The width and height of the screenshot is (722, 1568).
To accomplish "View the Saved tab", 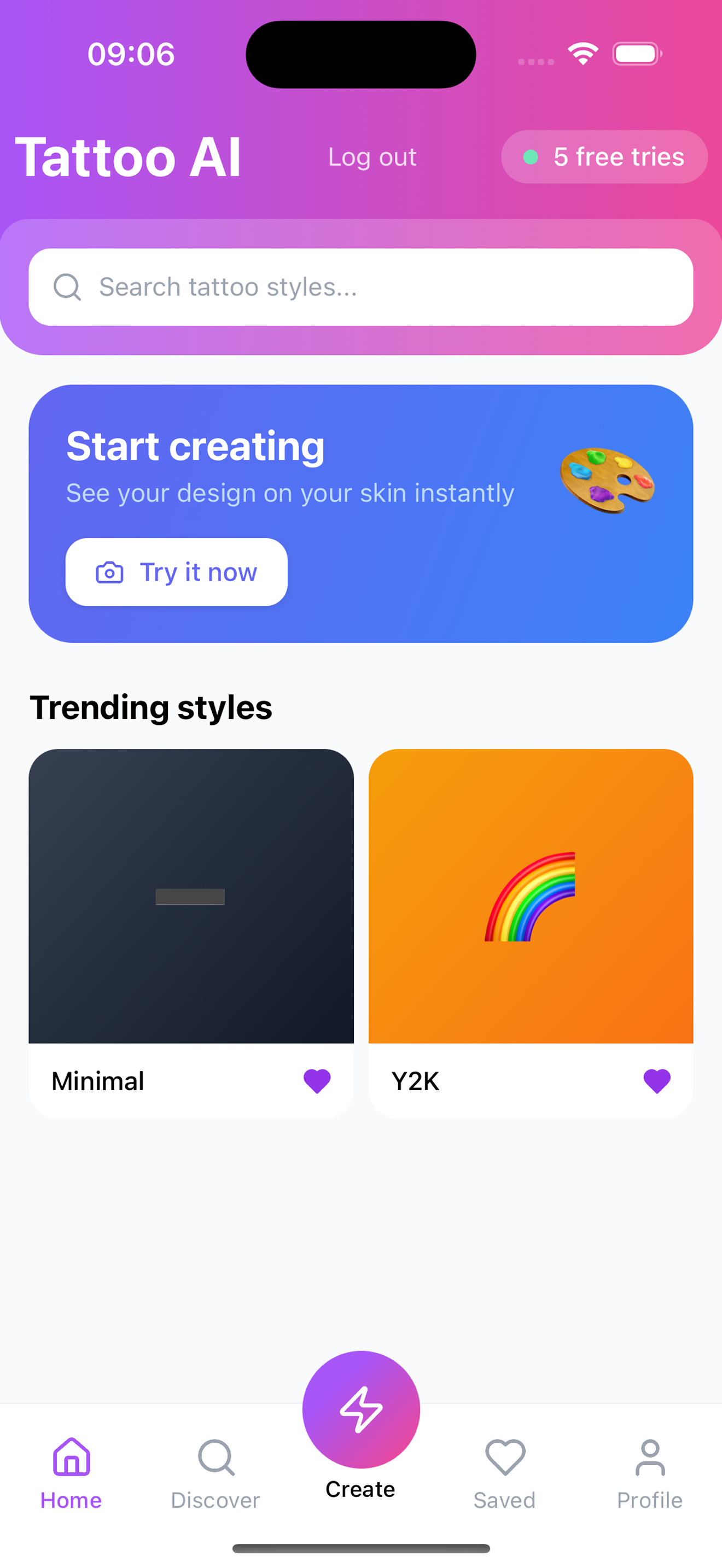I will pyautogui.click(x=505, y=1473).
